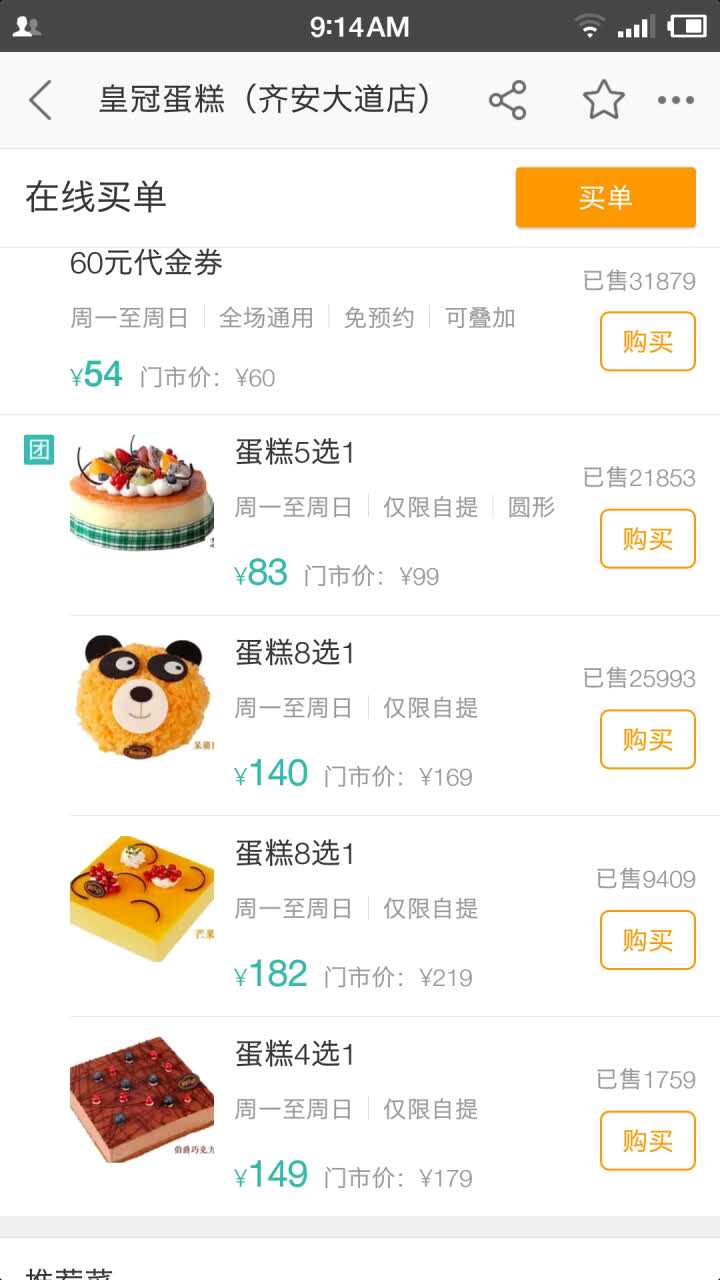The image size is (720, 1280).
Task: Buy the 蛋糕4选1 deal at ¥149
Action: pyautogui.click(x=647, y=1140)
